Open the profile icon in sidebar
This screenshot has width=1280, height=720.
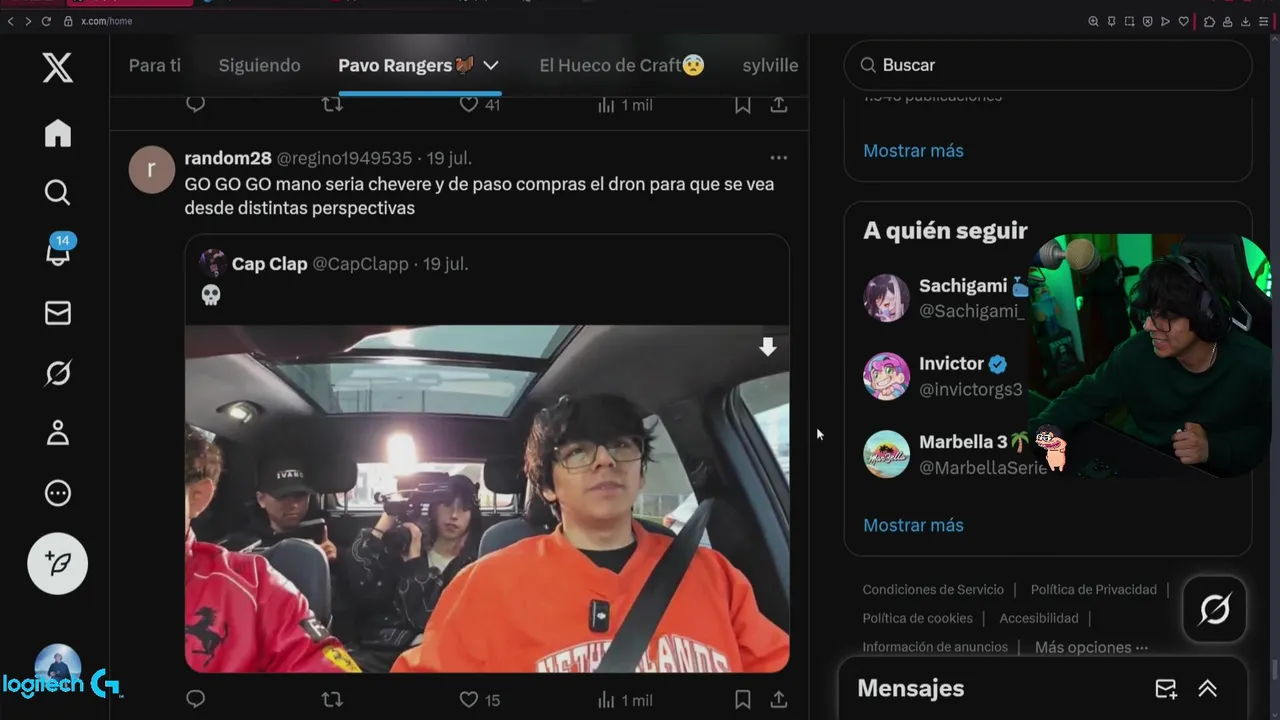click(58, 433)
